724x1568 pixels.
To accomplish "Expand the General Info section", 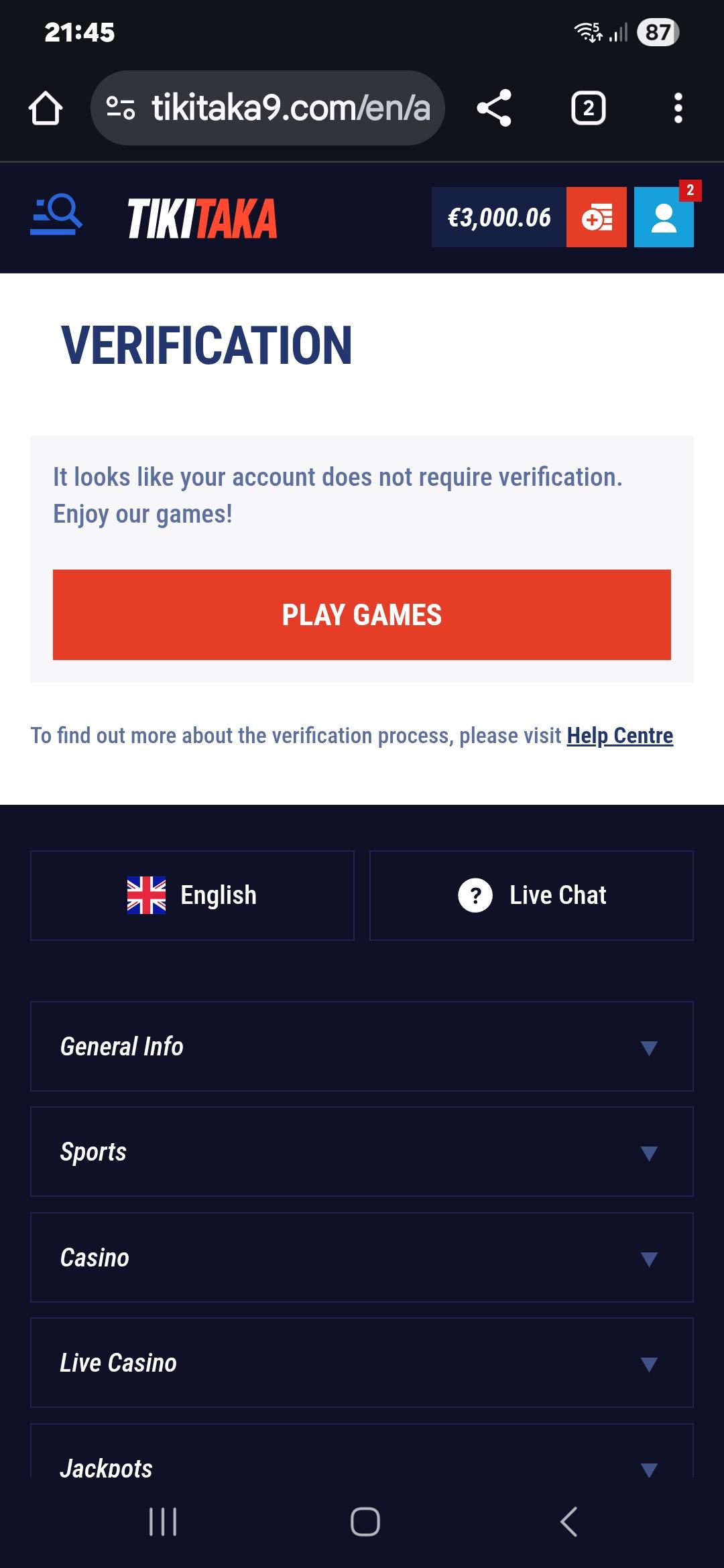I will point(362,1047).
